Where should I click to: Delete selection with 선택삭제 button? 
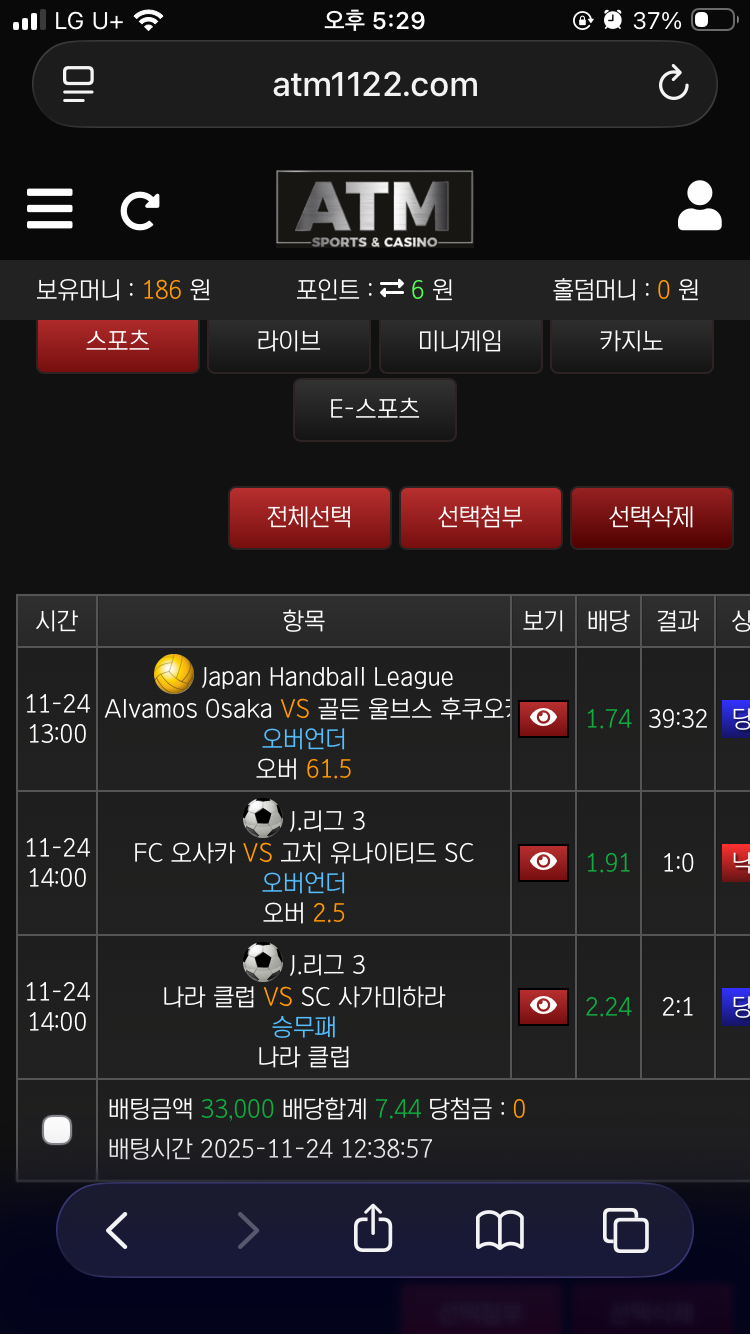(x=651, y=517)
